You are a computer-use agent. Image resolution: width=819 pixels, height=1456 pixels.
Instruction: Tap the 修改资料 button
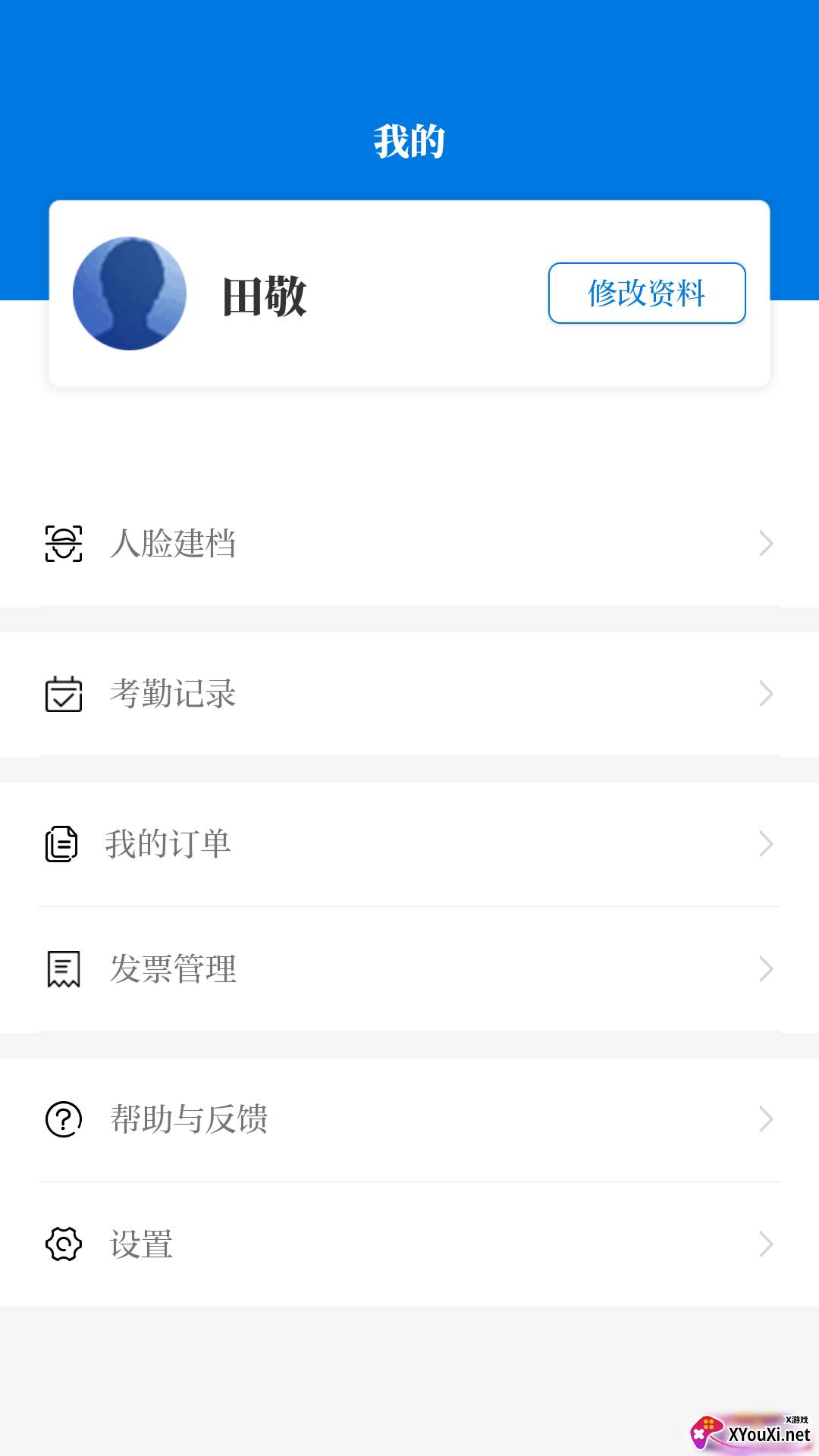point(647,293)
